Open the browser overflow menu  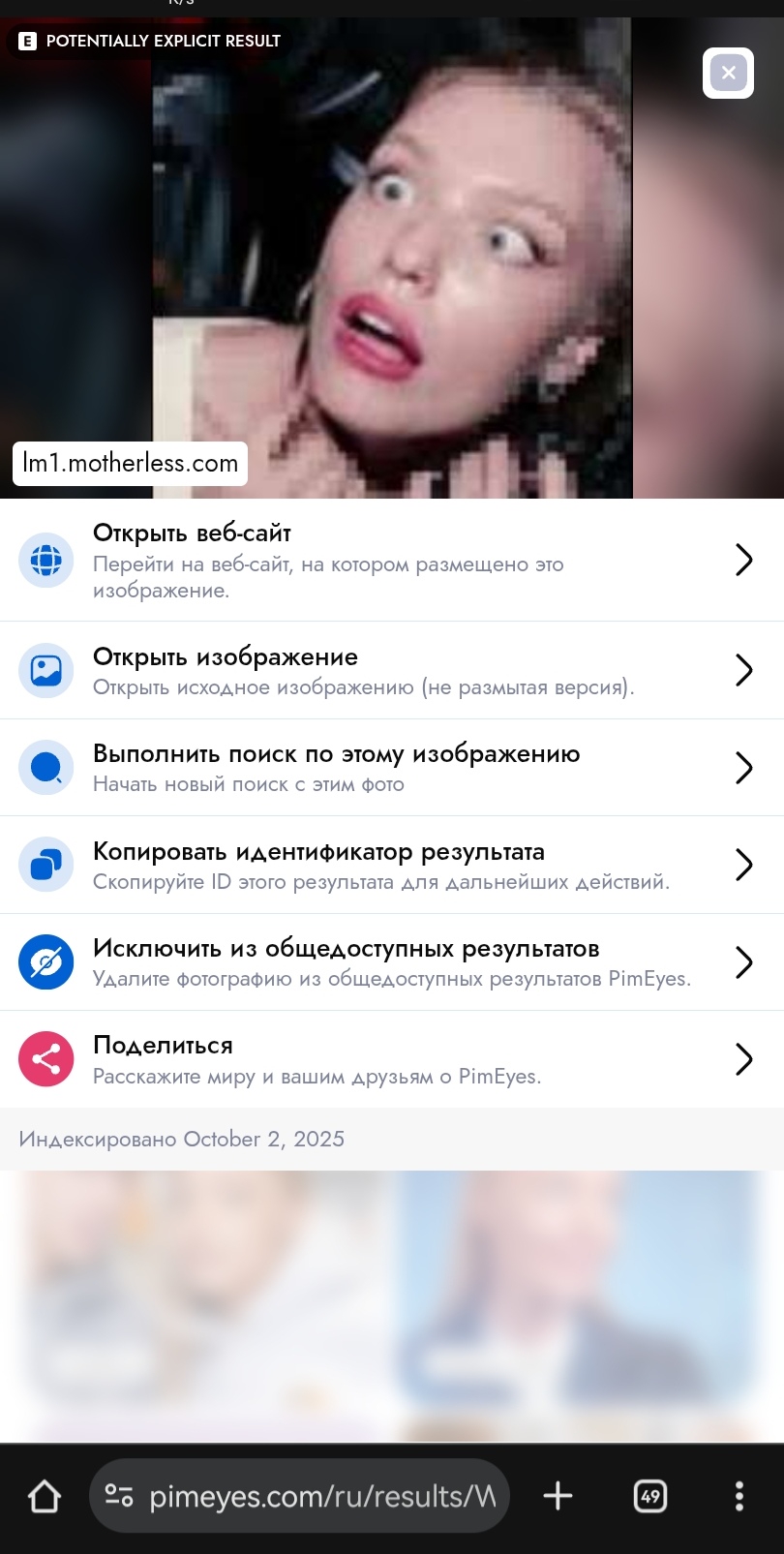pos(739,1496)
